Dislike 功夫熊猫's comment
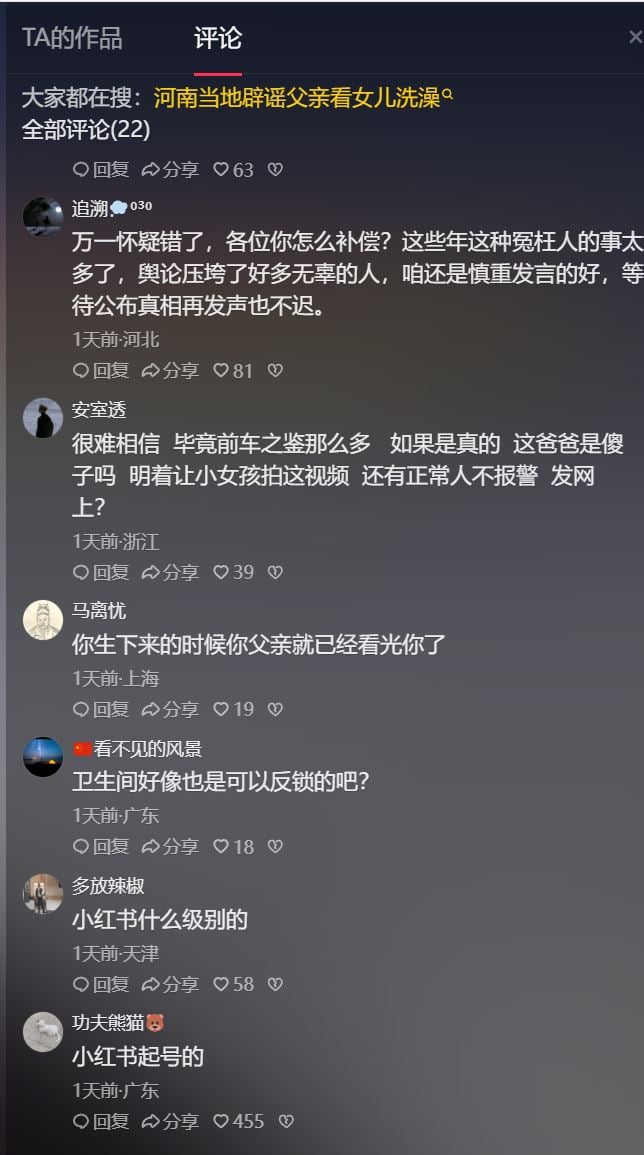Screen dimensions: 644x1155 (x=286, y=1122)
